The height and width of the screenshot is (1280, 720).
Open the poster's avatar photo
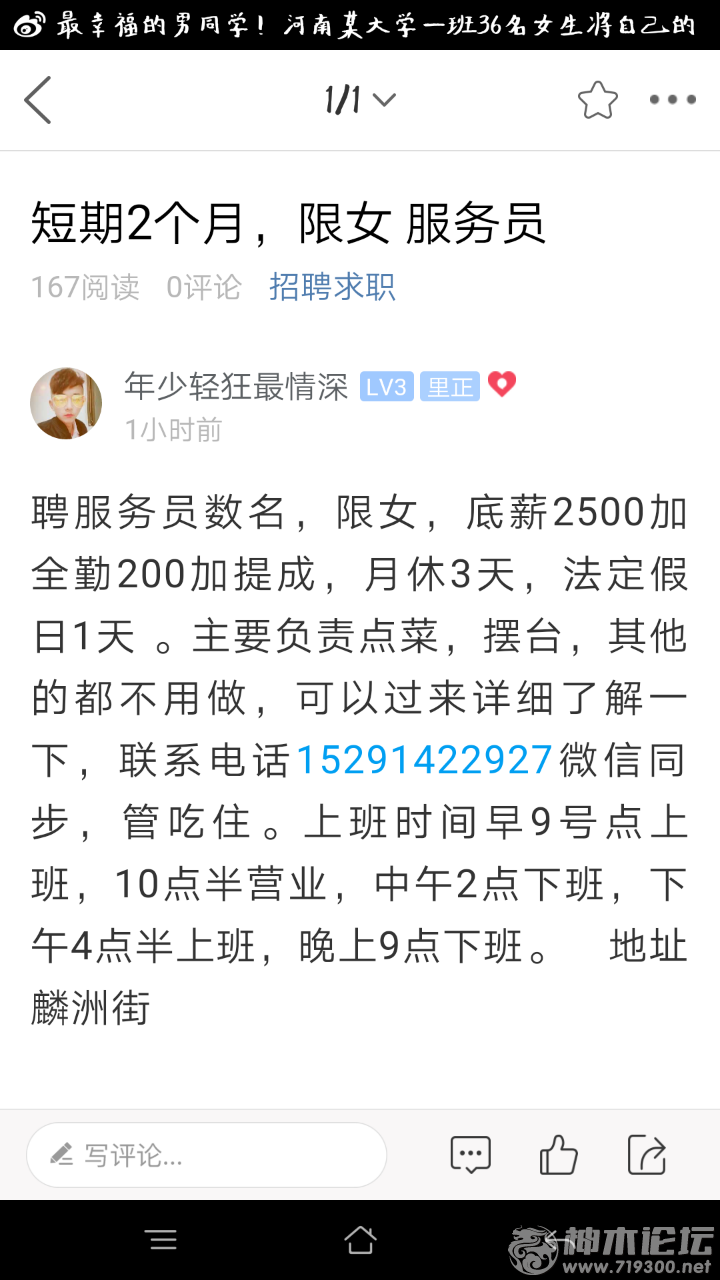tap(66, 403)
